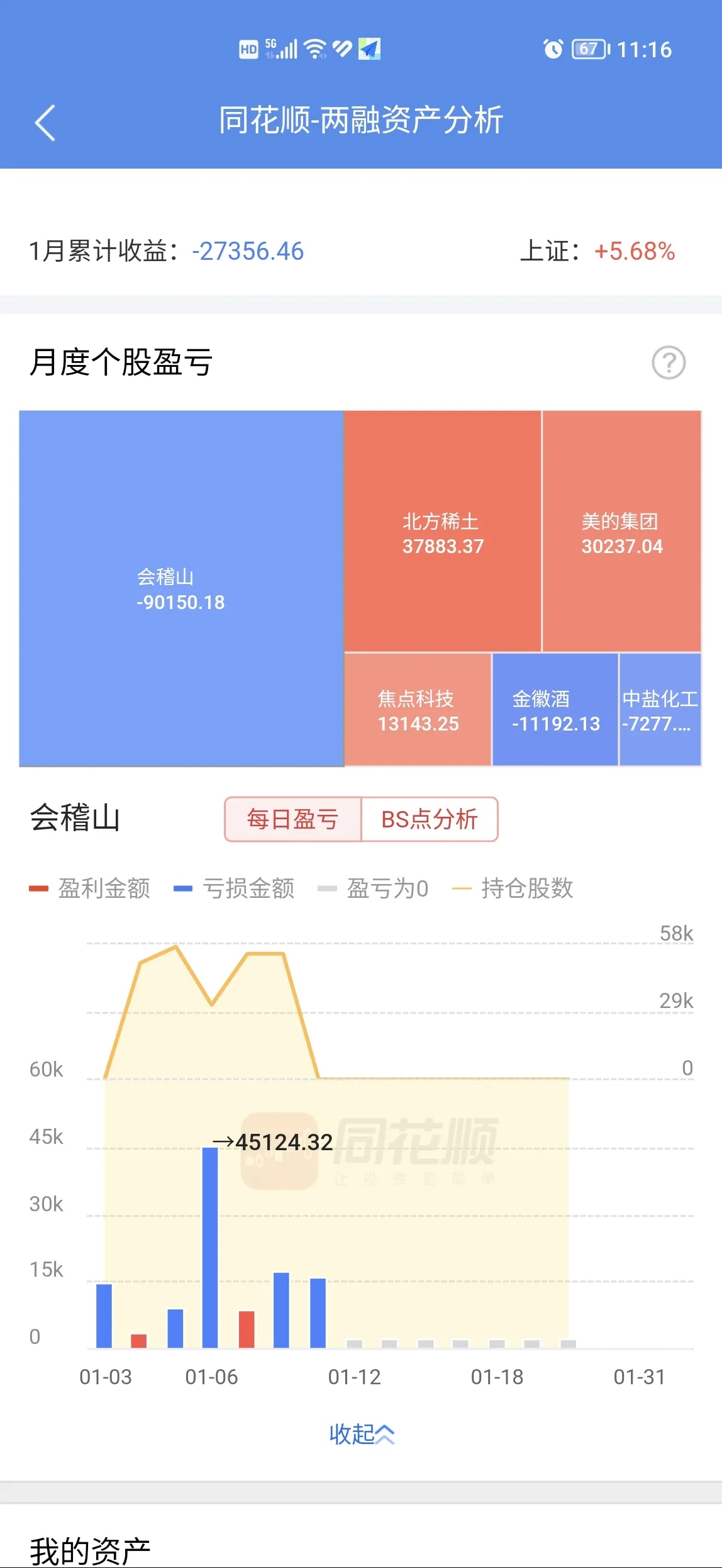Viewport: 722px width, 1568px height.
Task: Collapse the chart with 收起
Action: [x=361, y=1434]
